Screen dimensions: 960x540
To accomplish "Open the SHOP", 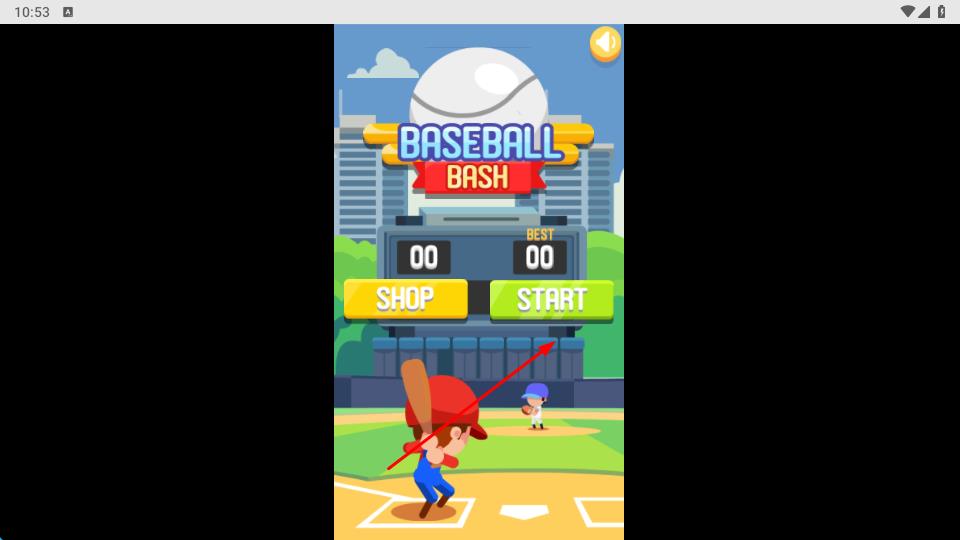I will (405, 298).
